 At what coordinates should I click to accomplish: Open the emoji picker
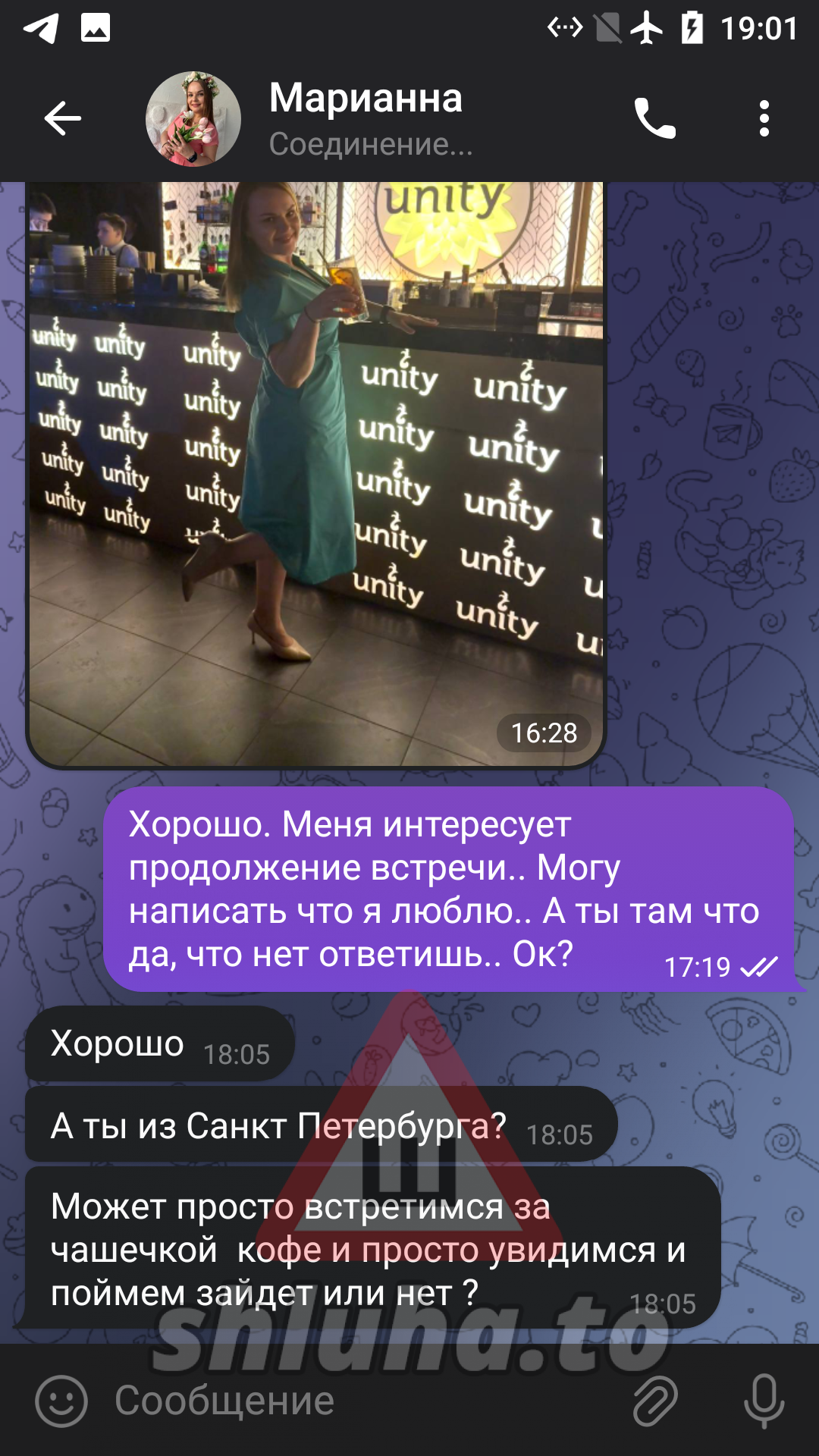pos(61,1401)
